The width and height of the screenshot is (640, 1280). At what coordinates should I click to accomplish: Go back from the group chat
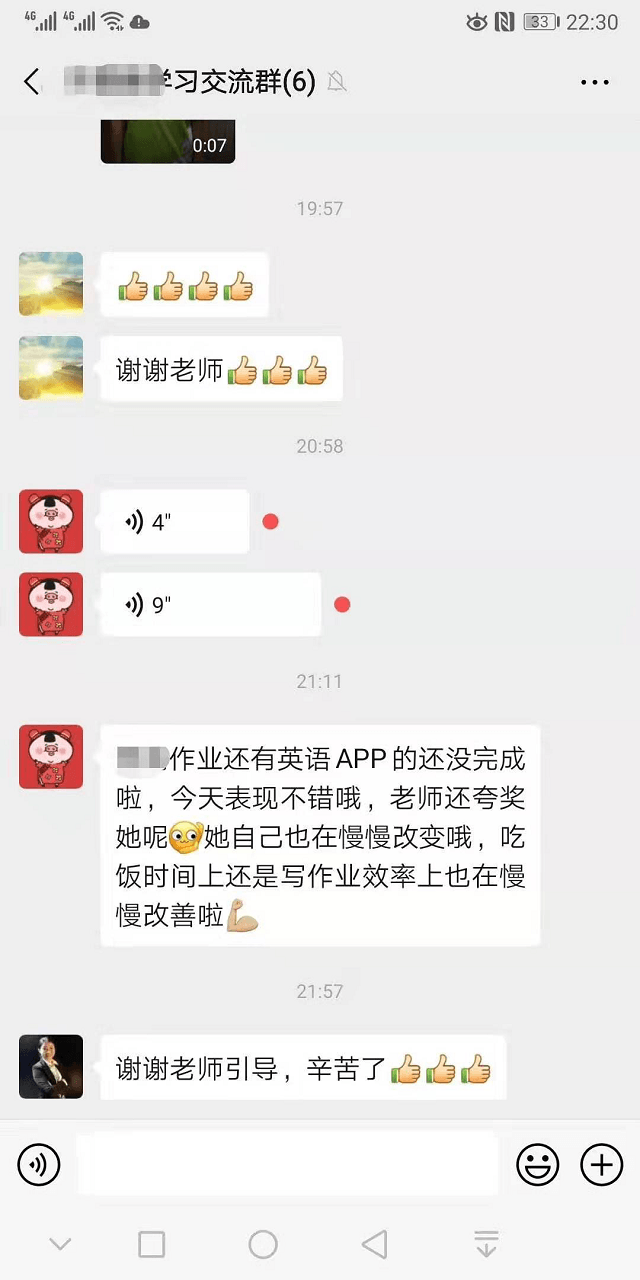click(32, 82)
